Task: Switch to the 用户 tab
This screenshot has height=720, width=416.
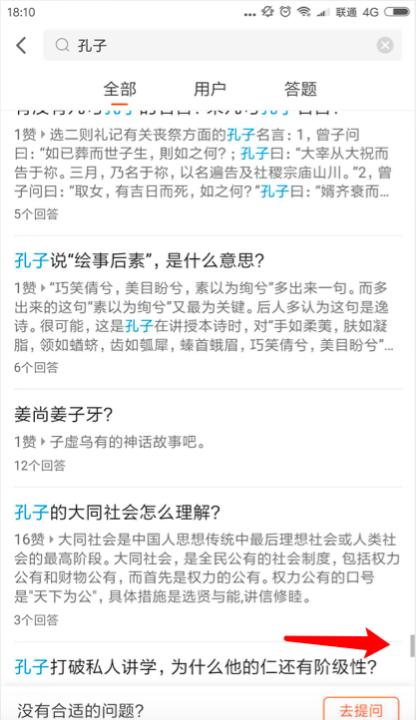Action: pyautogui.click(x=209, y=89)
